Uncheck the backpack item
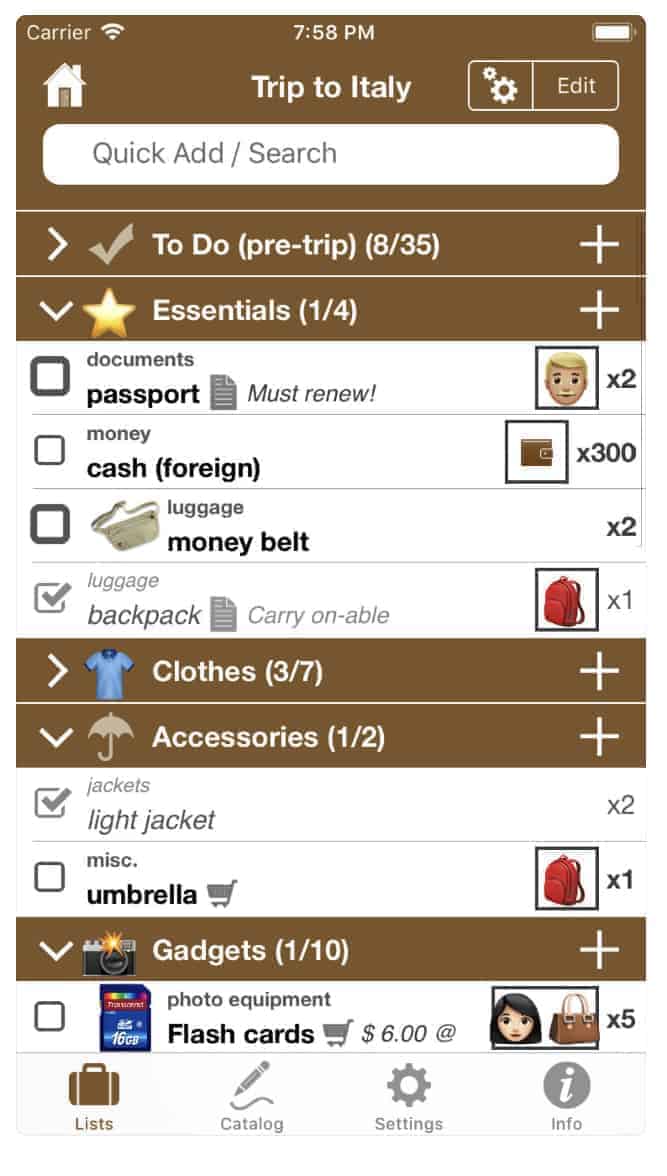 50,598
